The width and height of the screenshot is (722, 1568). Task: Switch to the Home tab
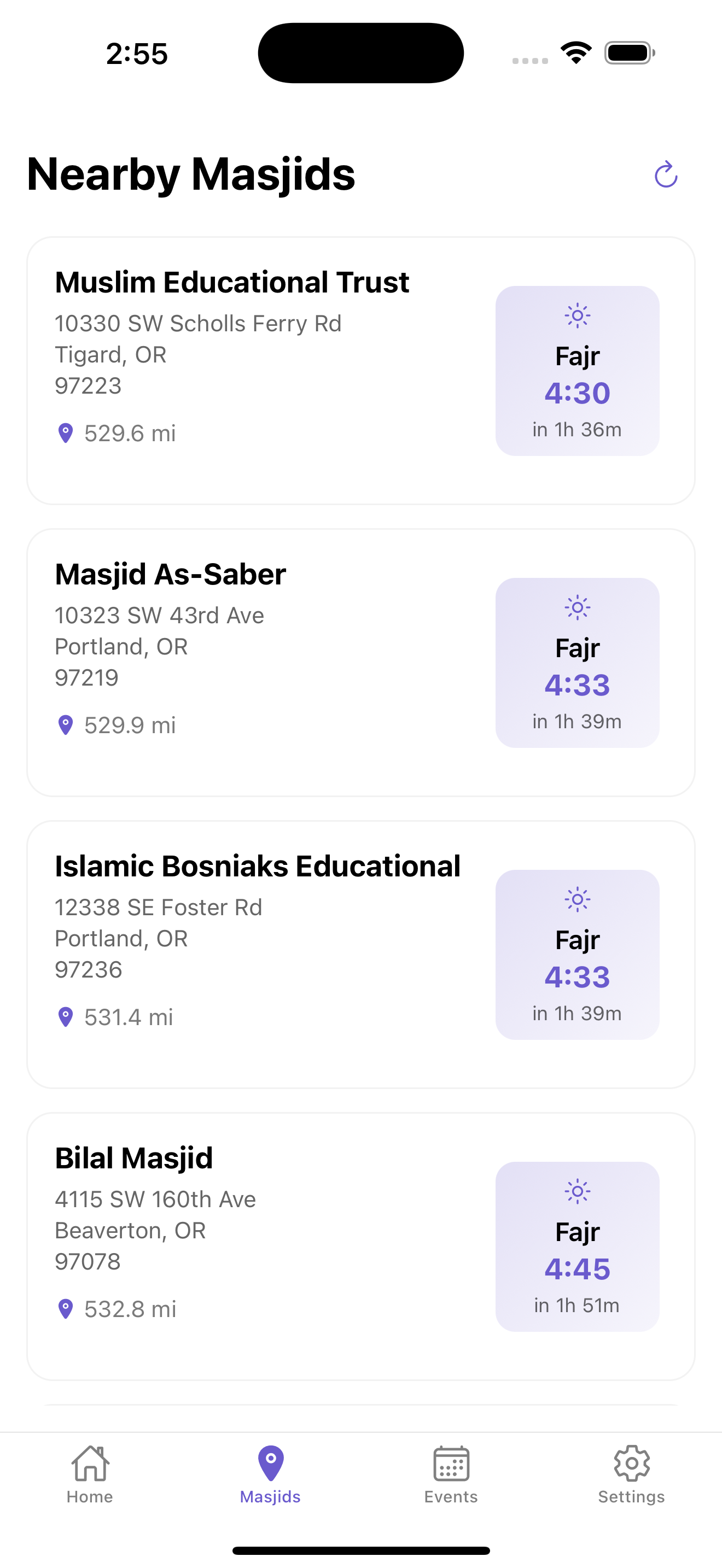(90, 1475)
